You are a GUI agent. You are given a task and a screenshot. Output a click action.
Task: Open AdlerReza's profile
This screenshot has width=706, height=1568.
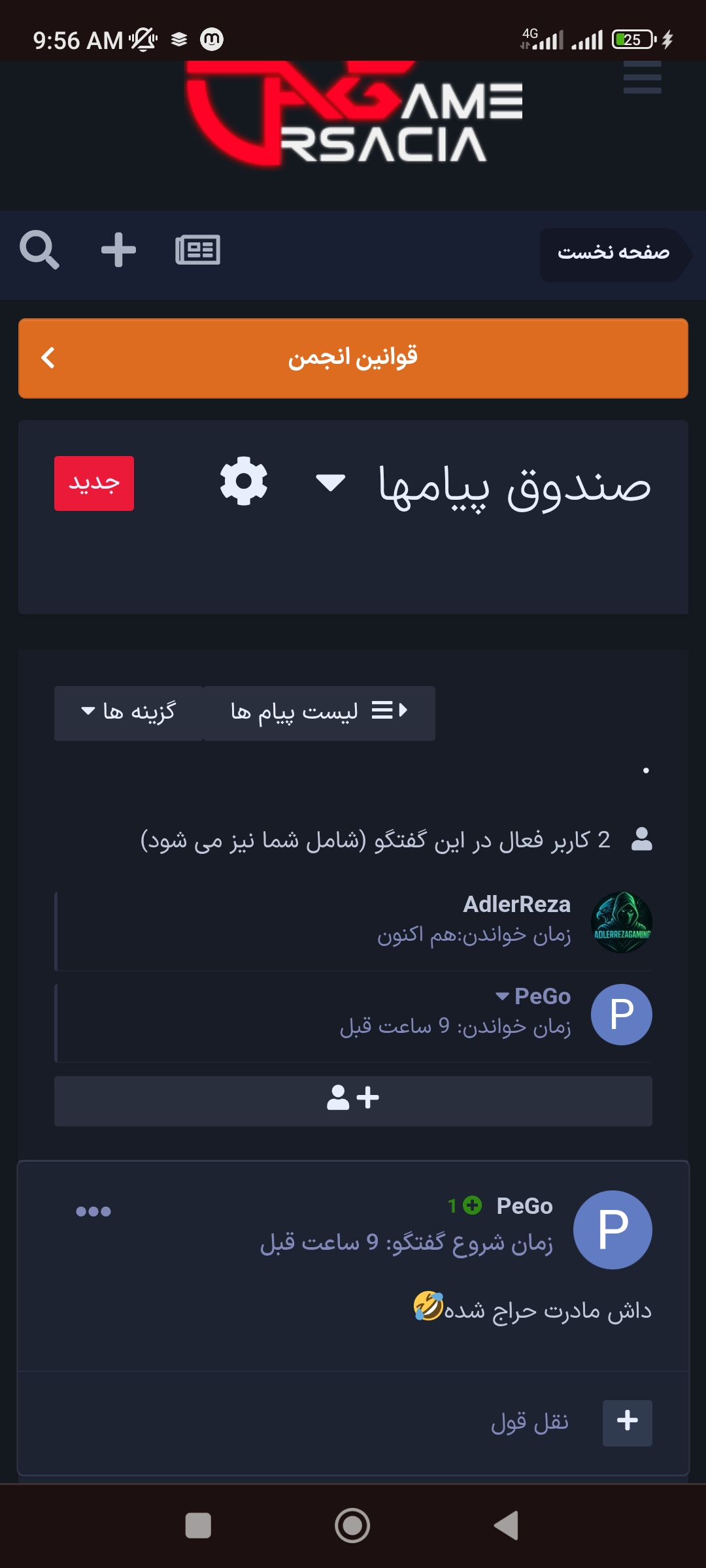pyautogui.click(x=516, y=904)
